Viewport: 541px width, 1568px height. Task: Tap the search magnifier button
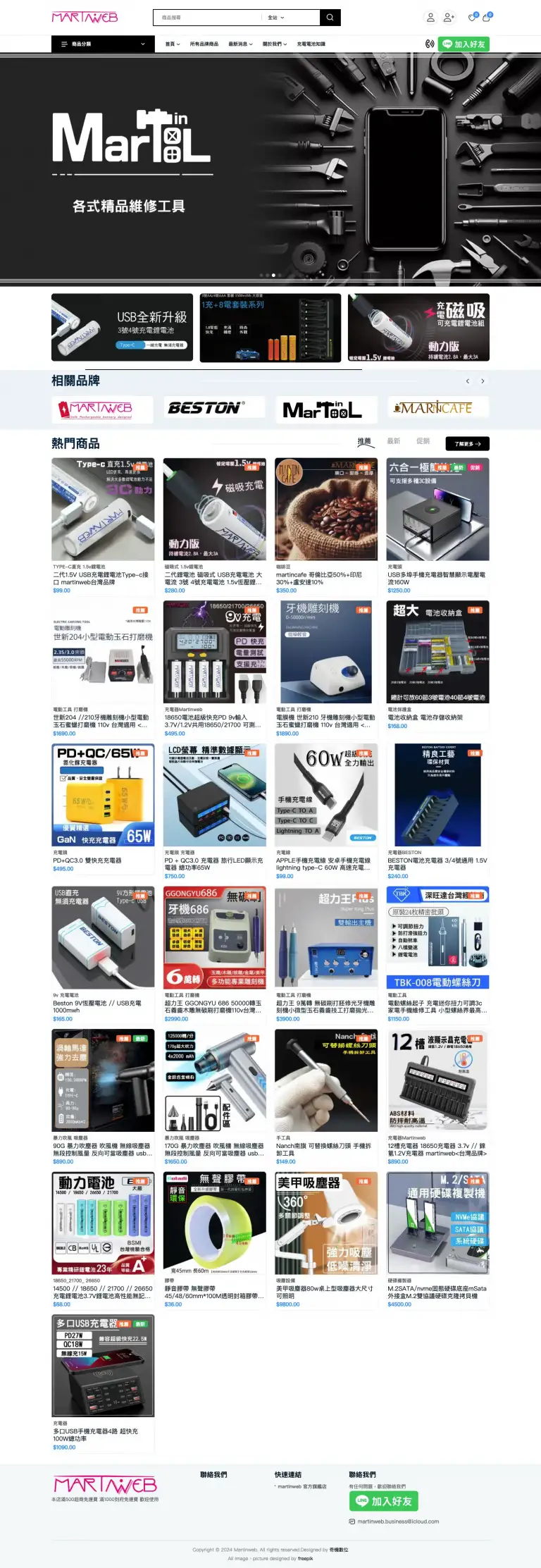pyautogui.click(x=330, y=18)
